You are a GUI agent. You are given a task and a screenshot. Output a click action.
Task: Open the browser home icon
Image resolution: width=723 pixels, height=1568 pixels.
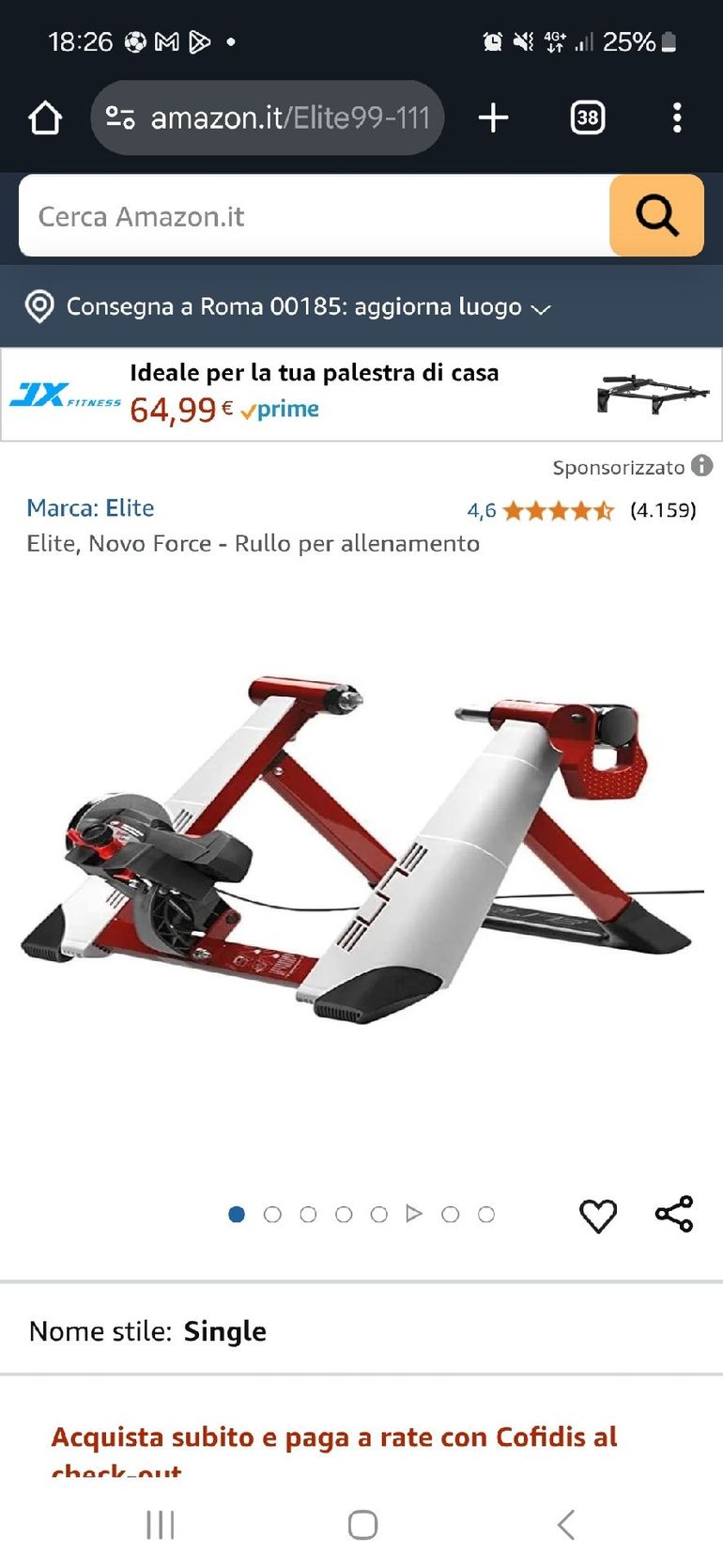(x=43, y=117)
